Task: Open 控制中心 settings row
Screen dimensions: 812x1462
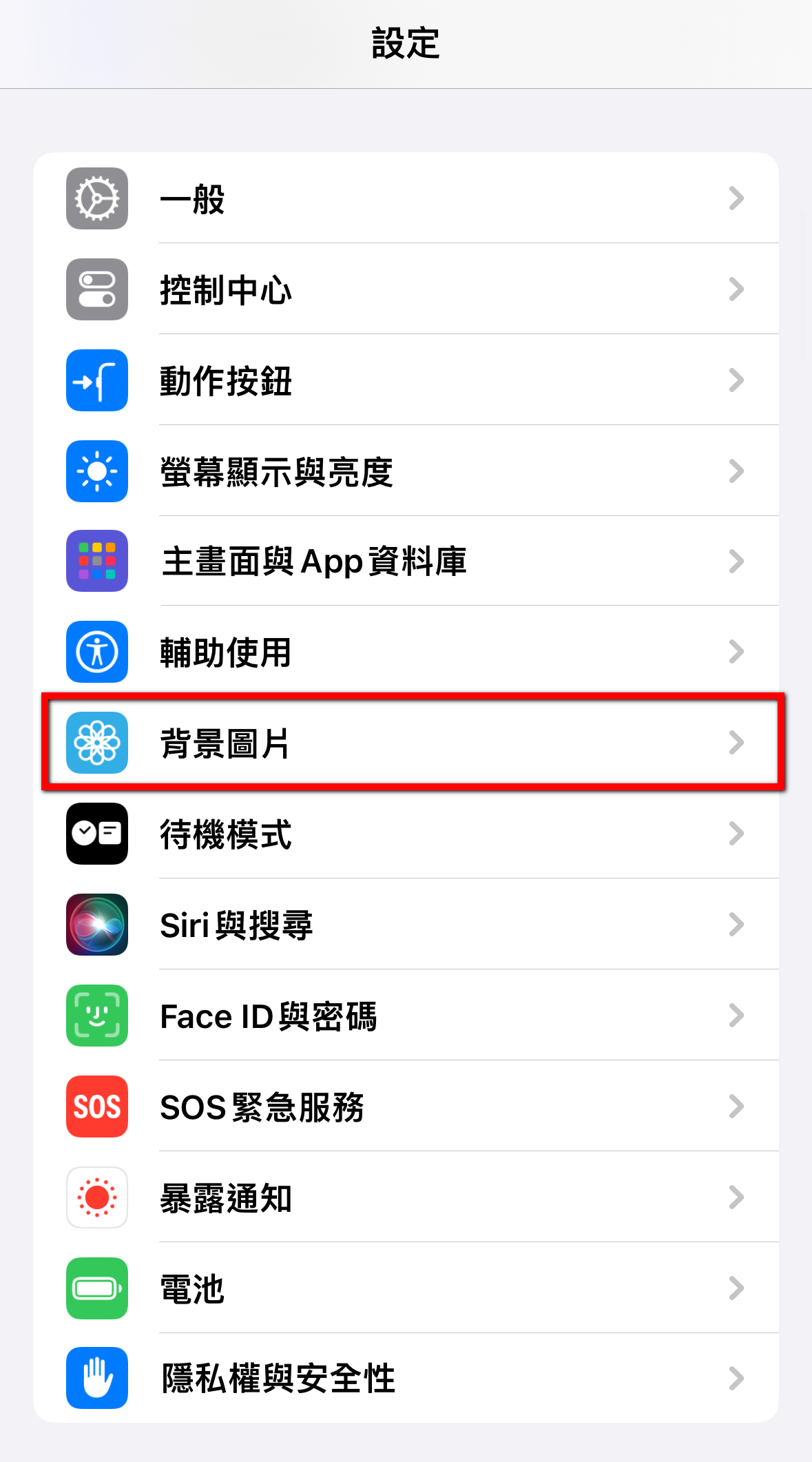Action: (406, 289)
